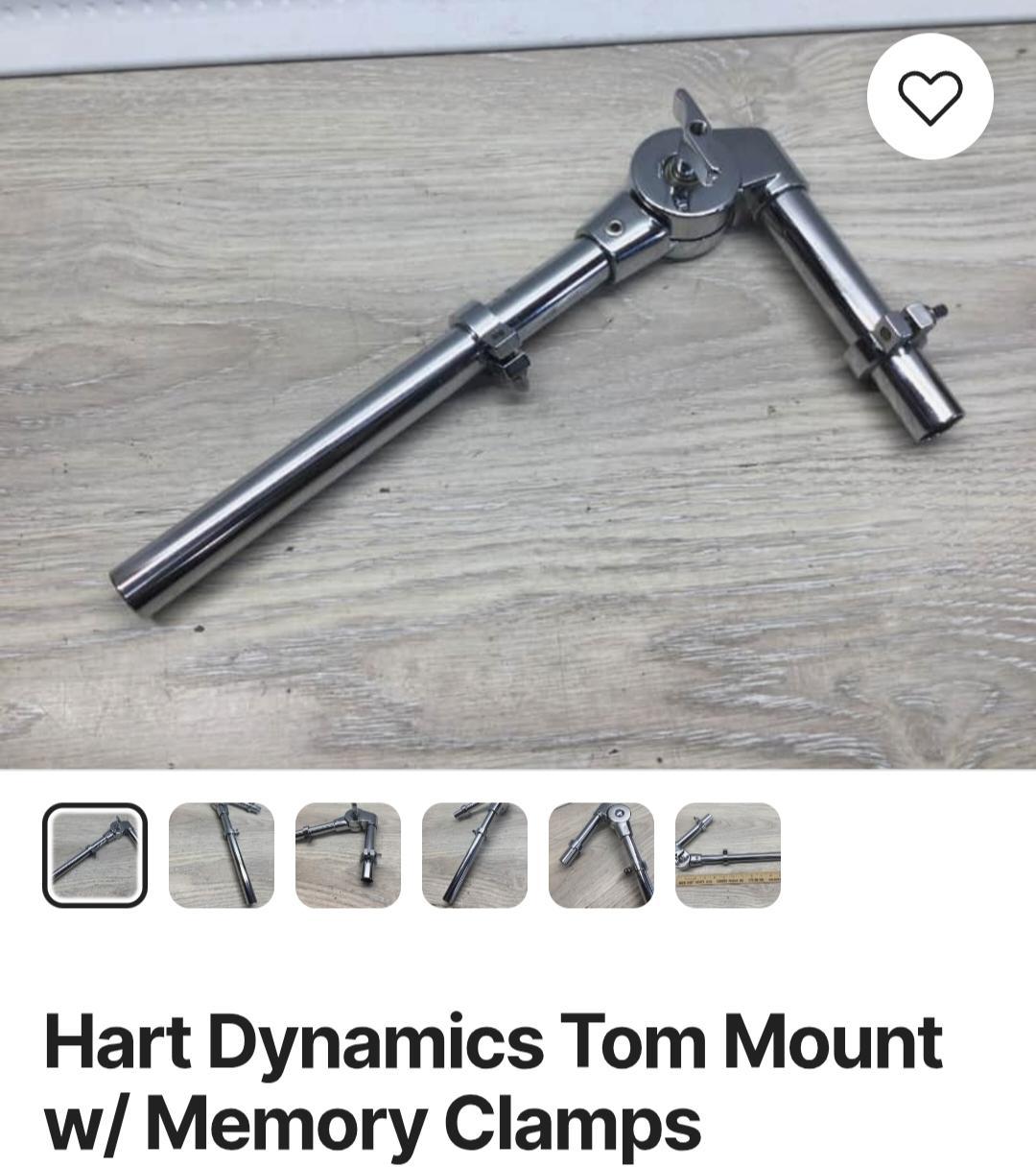Show the third thumbnail photo
Viewport: 1036px width, 1167px height.
click(x=348, y=855)
